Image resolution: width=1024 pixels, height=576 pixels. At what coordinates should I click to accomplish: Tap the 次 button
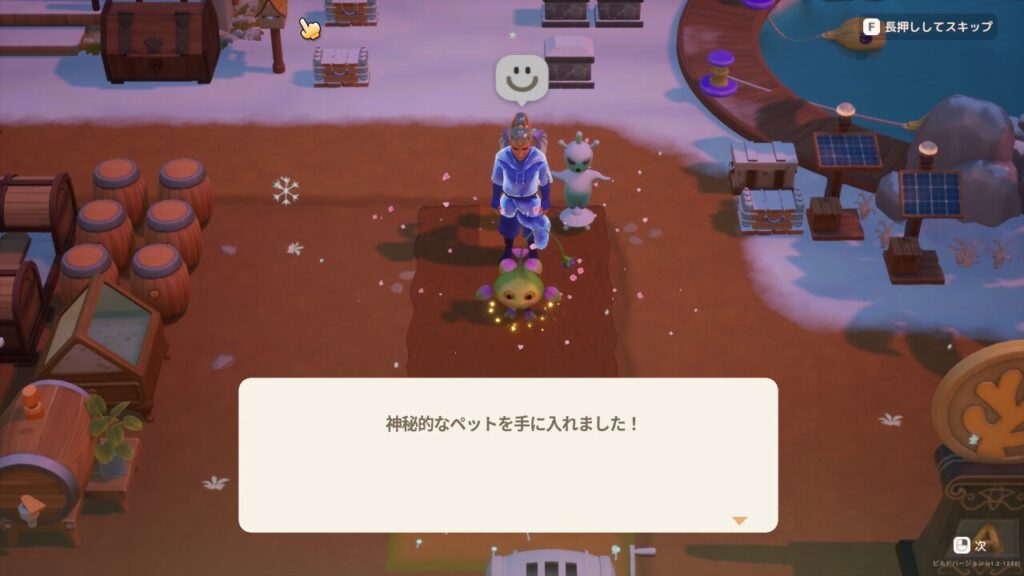click(970, 546)
